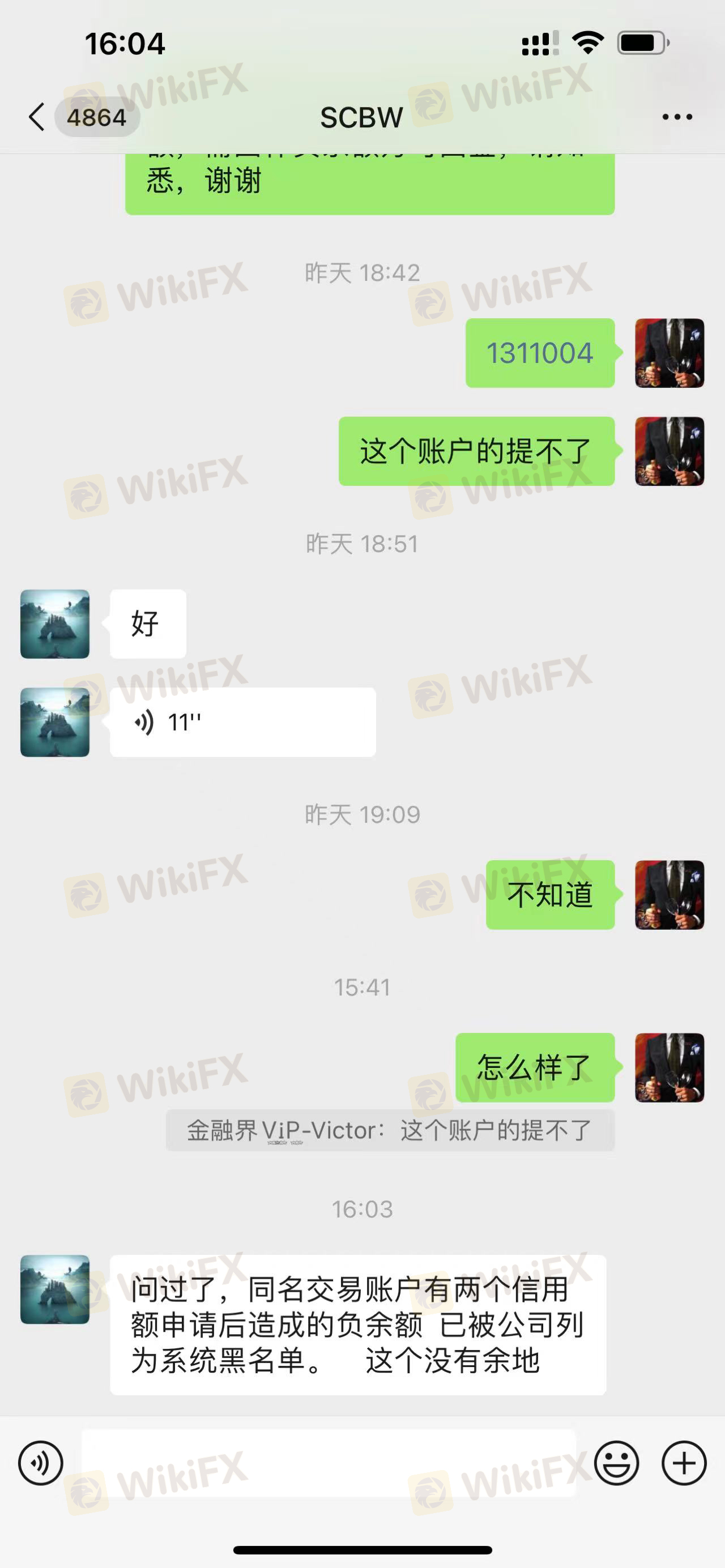This screenshot has width=725, height=1568.
Task: Tap the account number 1311004 link
Action: 539,353
